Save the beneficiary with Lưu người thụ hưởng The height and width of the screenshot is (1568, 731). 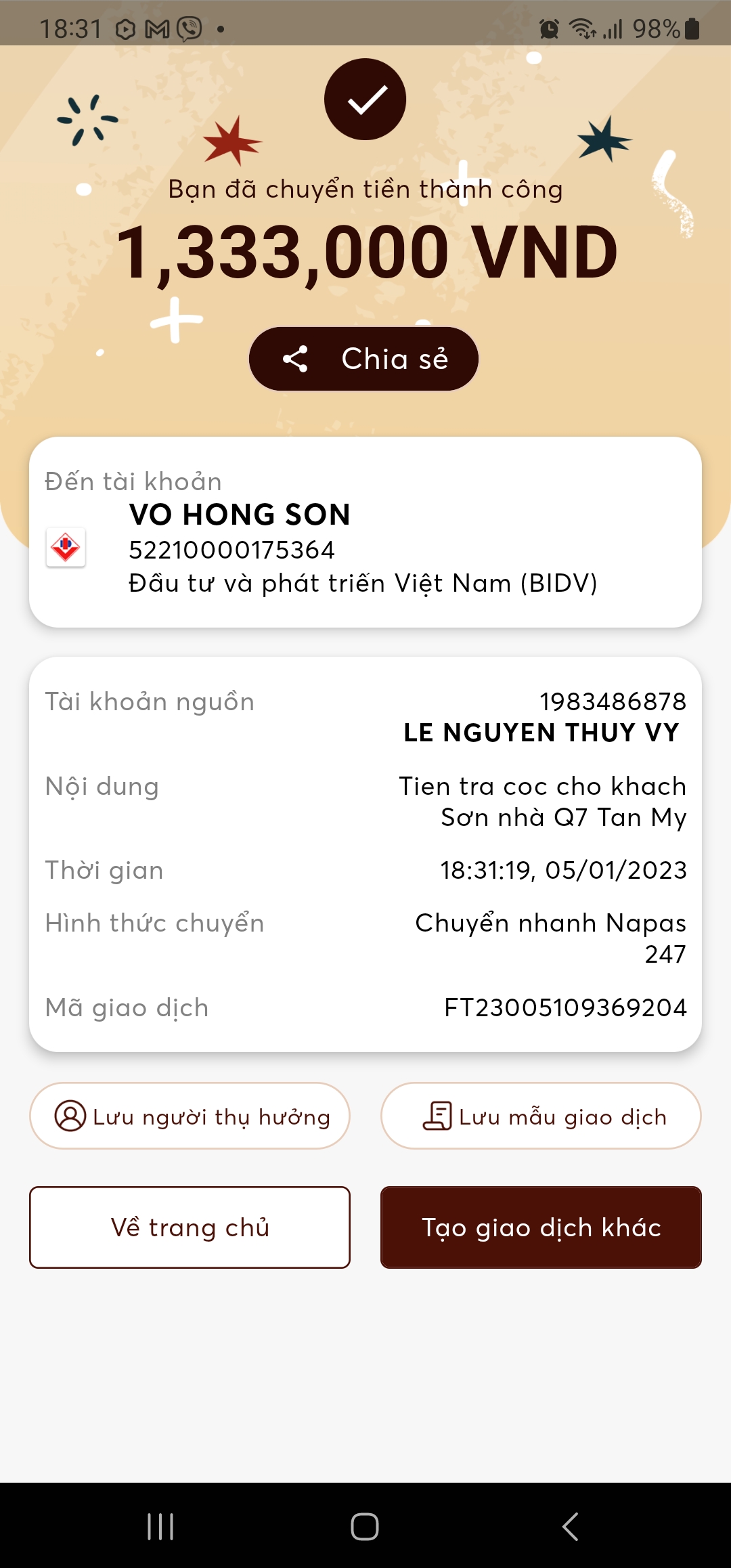(190, 1116)
